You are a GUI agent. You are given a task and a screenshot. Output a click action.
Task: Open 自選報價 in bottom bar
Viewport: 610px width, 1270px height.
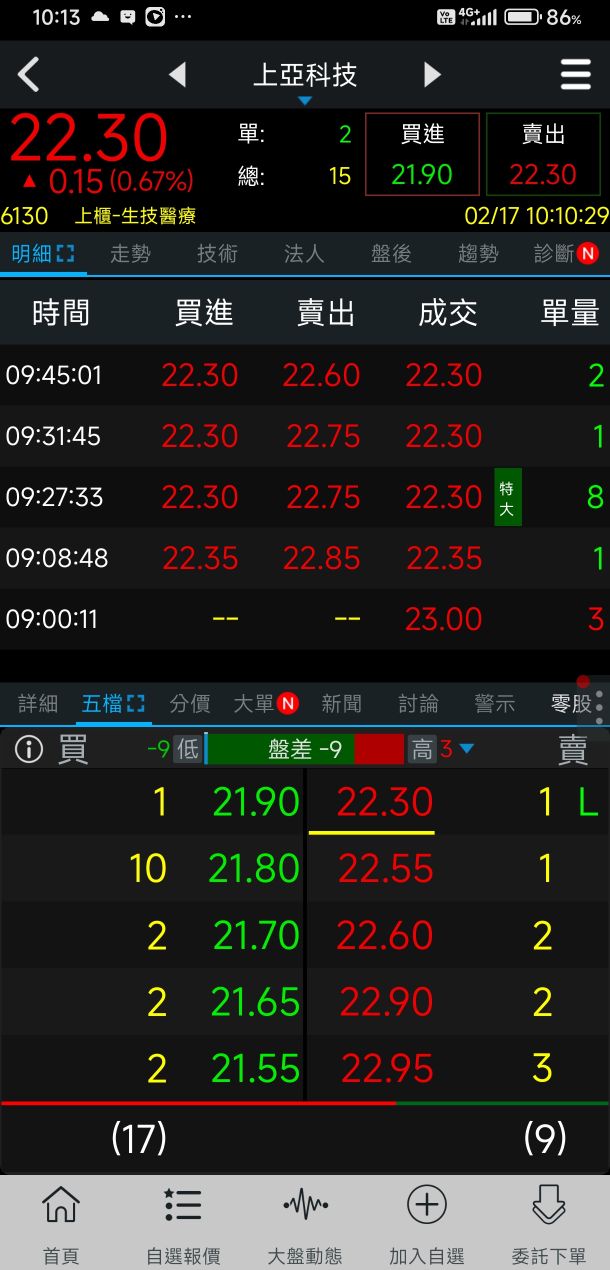tap(183, 1223)
